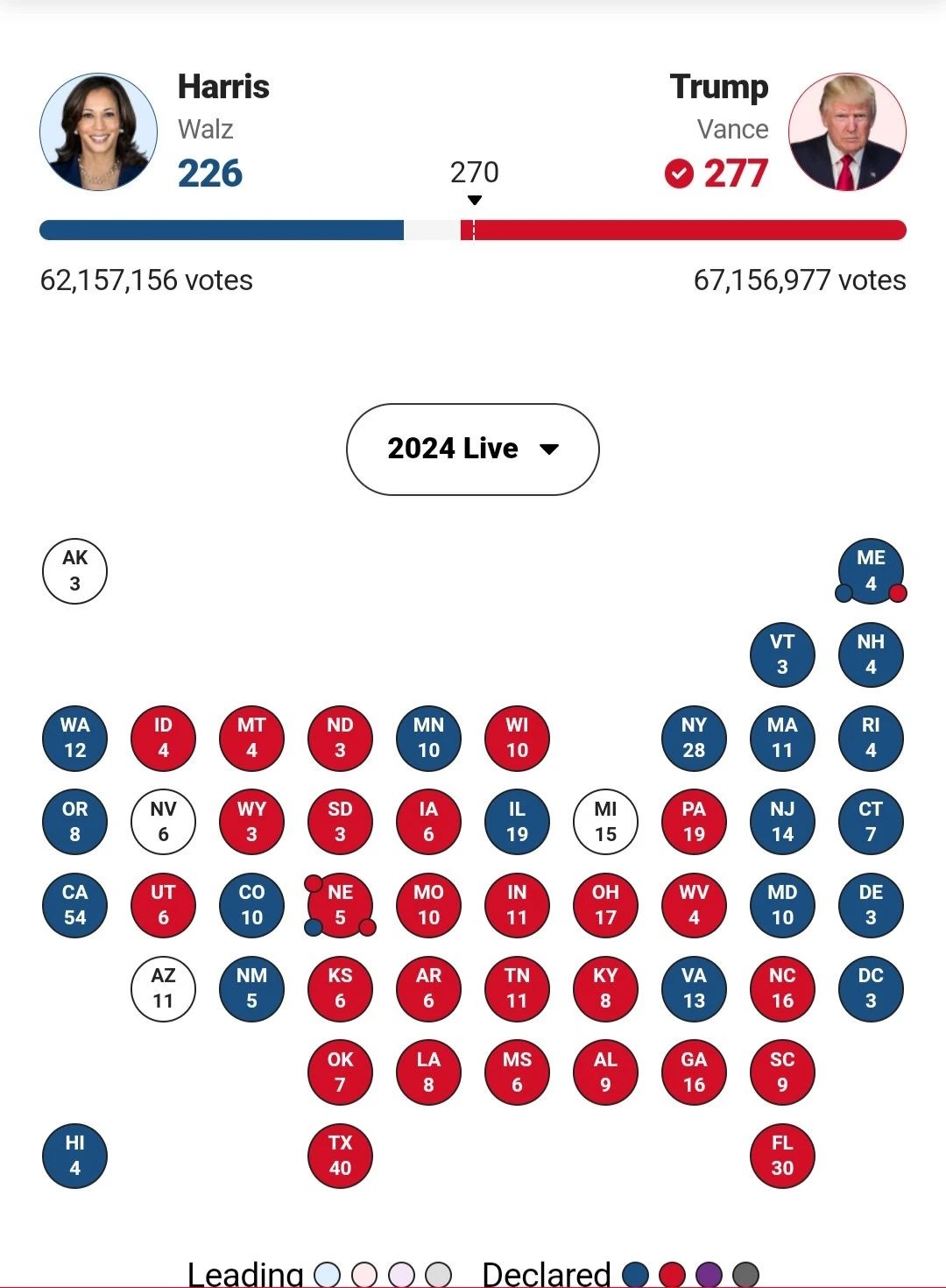Open the Virginia state circle
This screenshot has height=1288, width=946.
point(694,988)
